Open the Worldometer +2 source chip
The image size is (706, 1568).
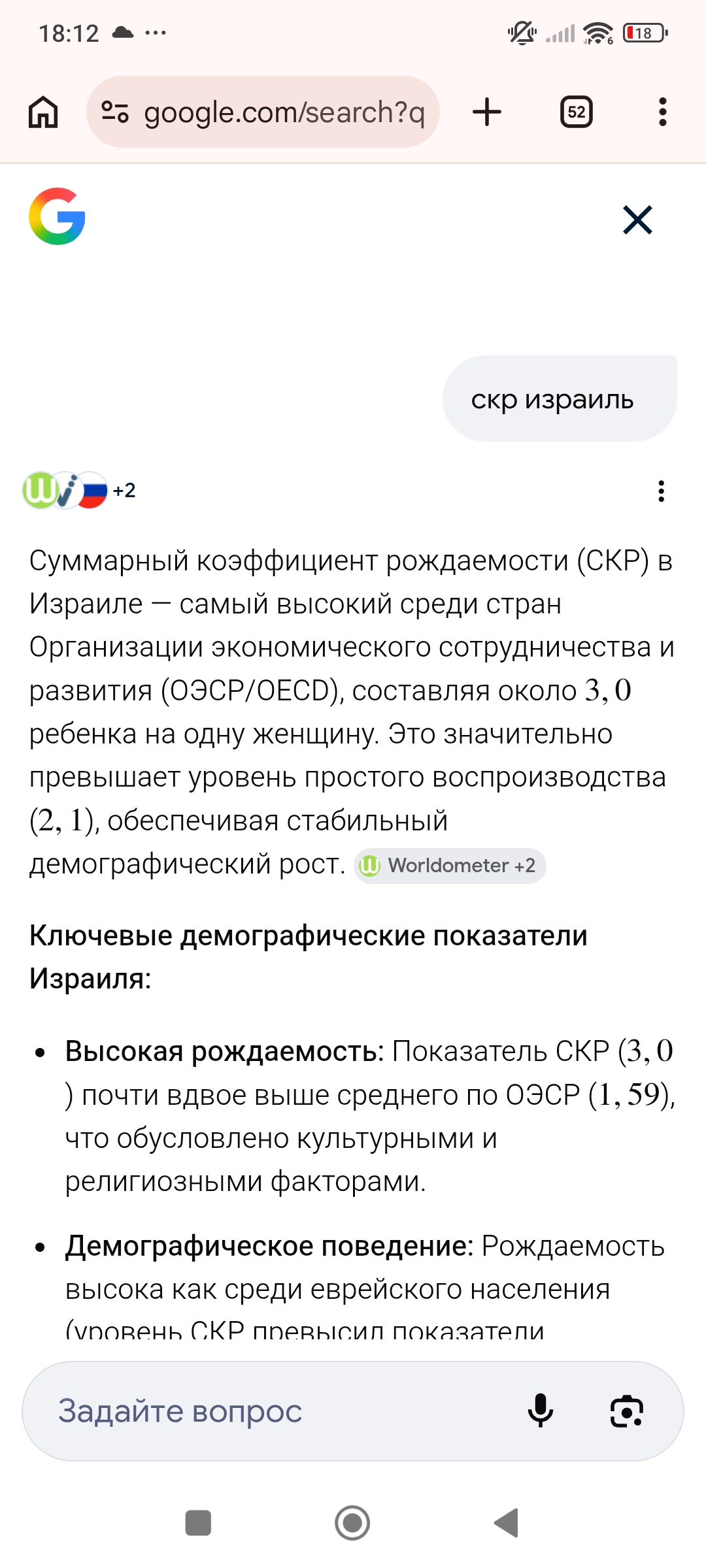[450, 866]
